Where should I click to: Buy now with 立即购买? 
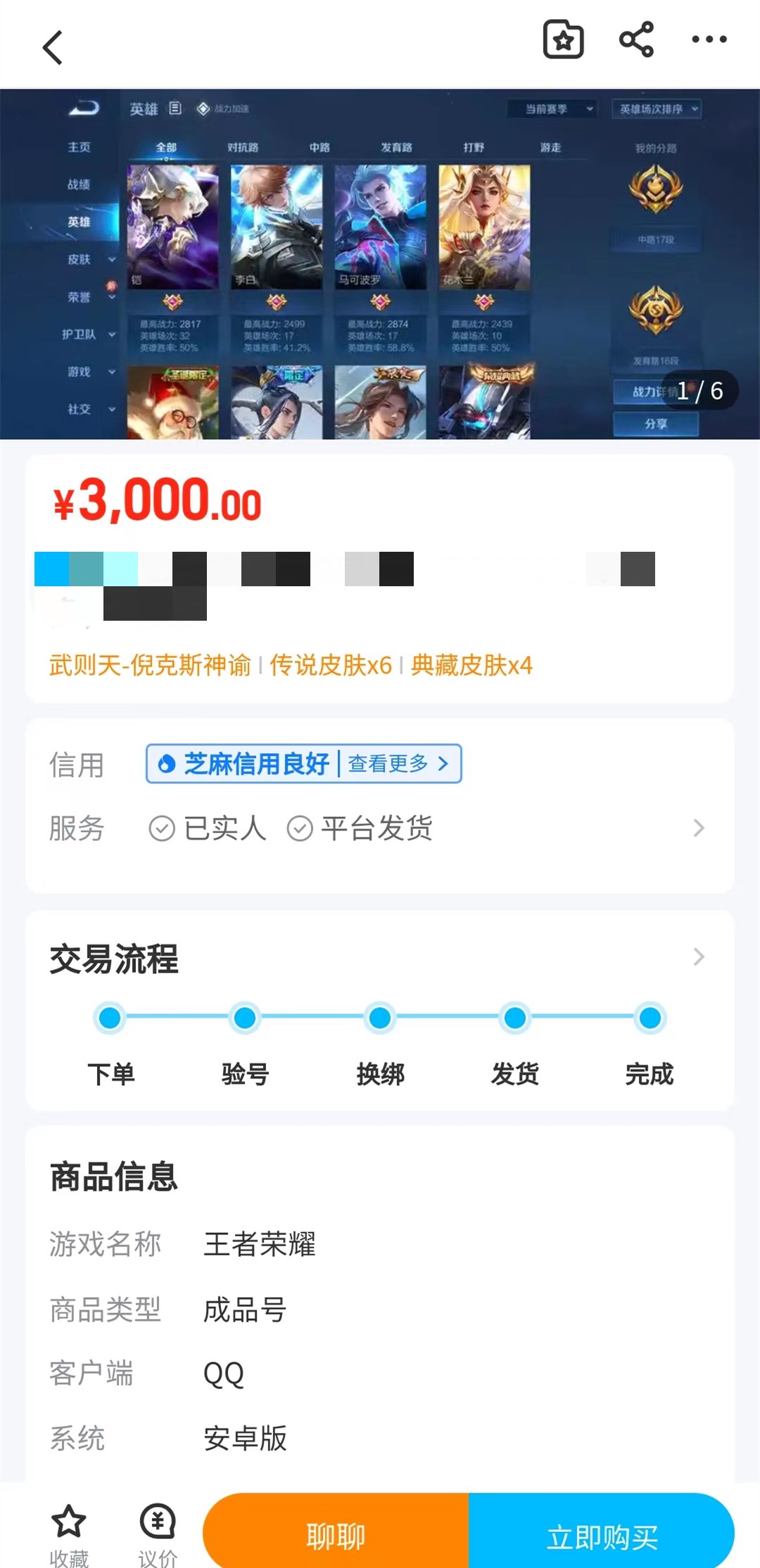pyautogui.click(x=602, y=1537)
